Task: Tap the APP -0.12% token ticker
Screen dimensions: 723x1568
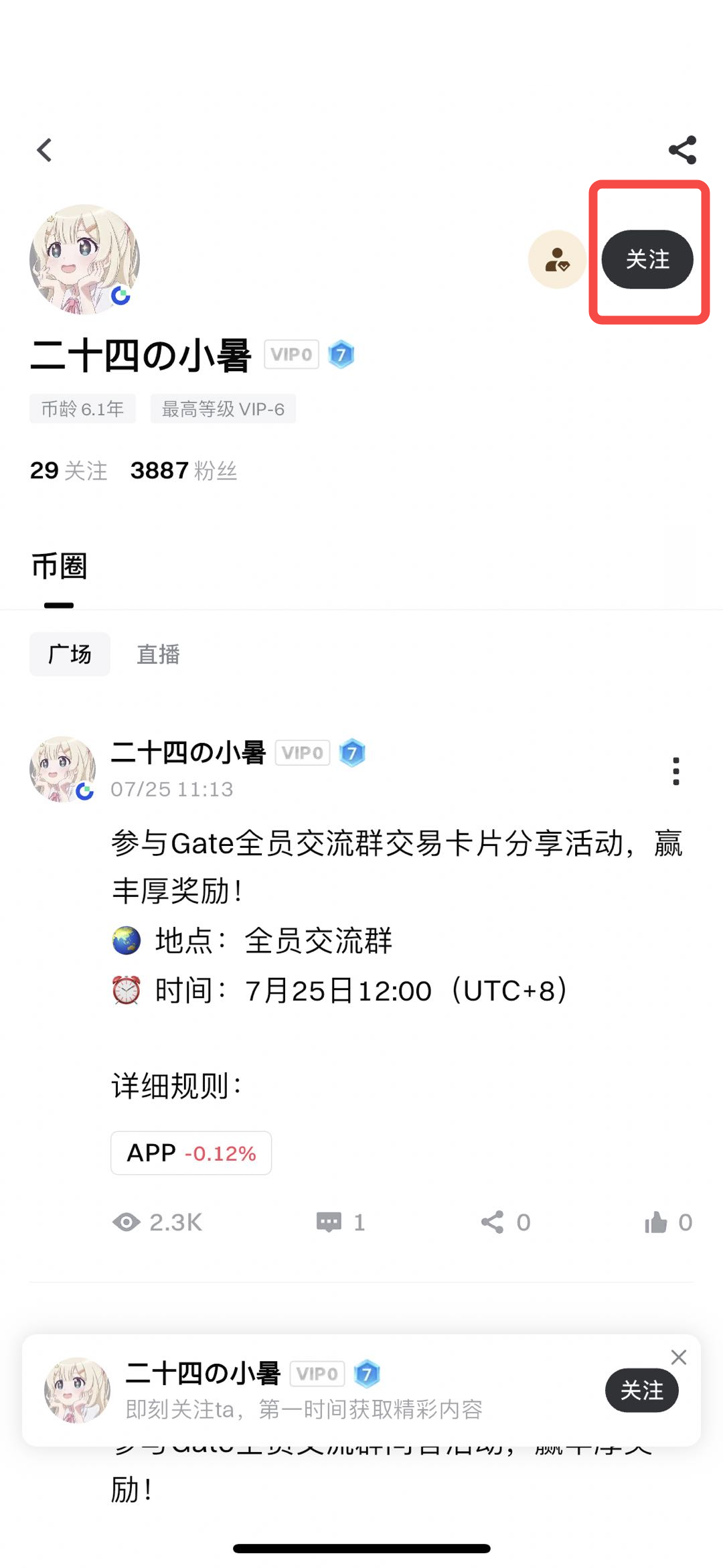Action: pos(191,1153)
